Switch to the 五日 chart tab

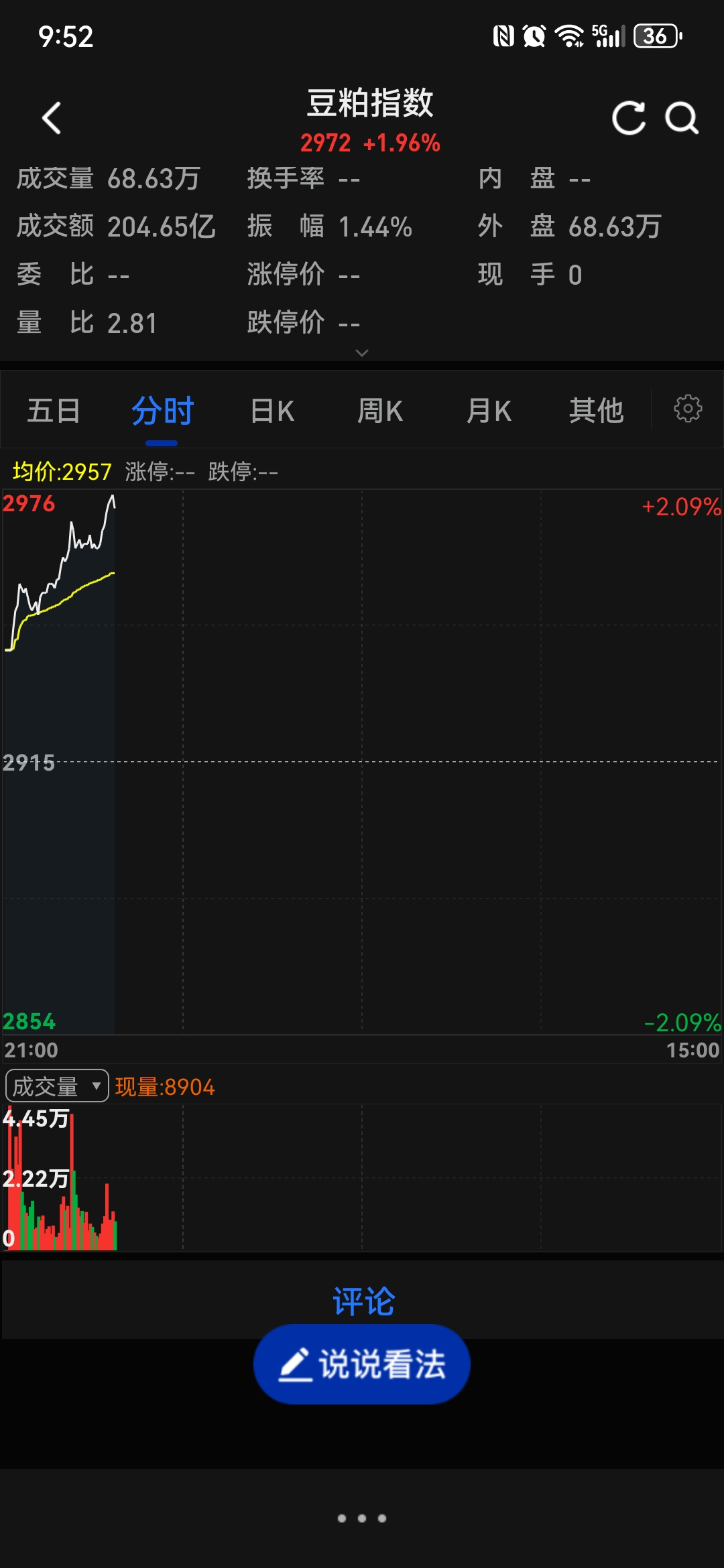pyautogui.click(x=54, y=411)
